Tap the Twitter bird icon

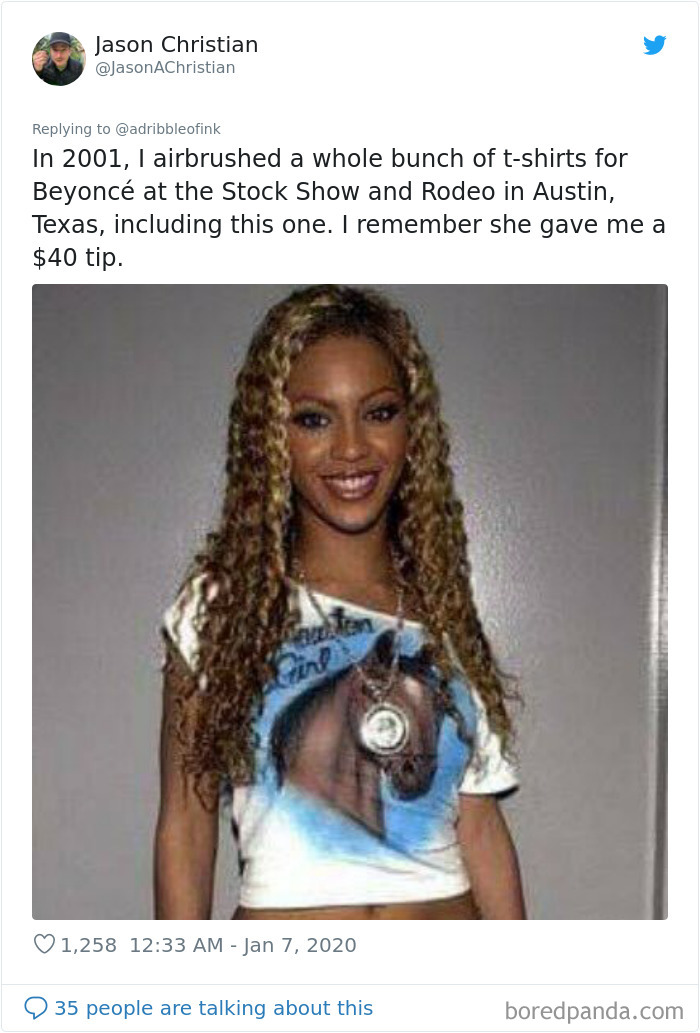click(654, 45)
